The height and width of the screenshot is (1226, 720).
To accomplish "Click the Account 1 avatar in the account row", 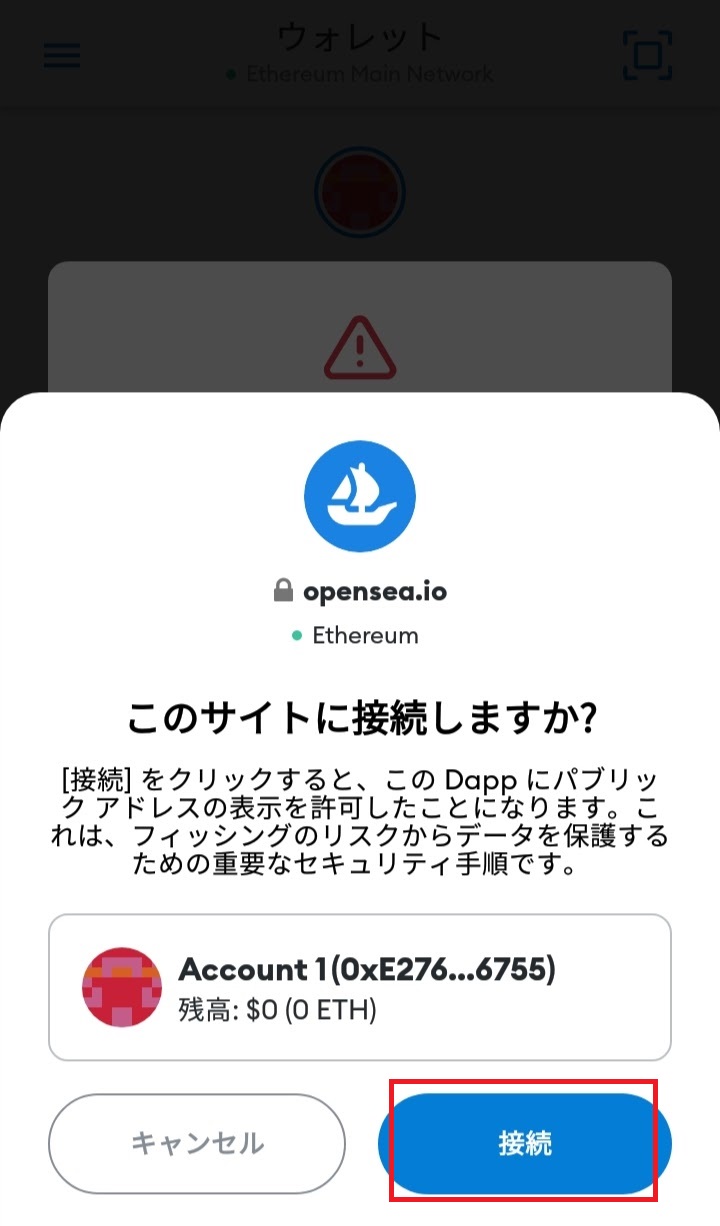I will click(121, 986).
